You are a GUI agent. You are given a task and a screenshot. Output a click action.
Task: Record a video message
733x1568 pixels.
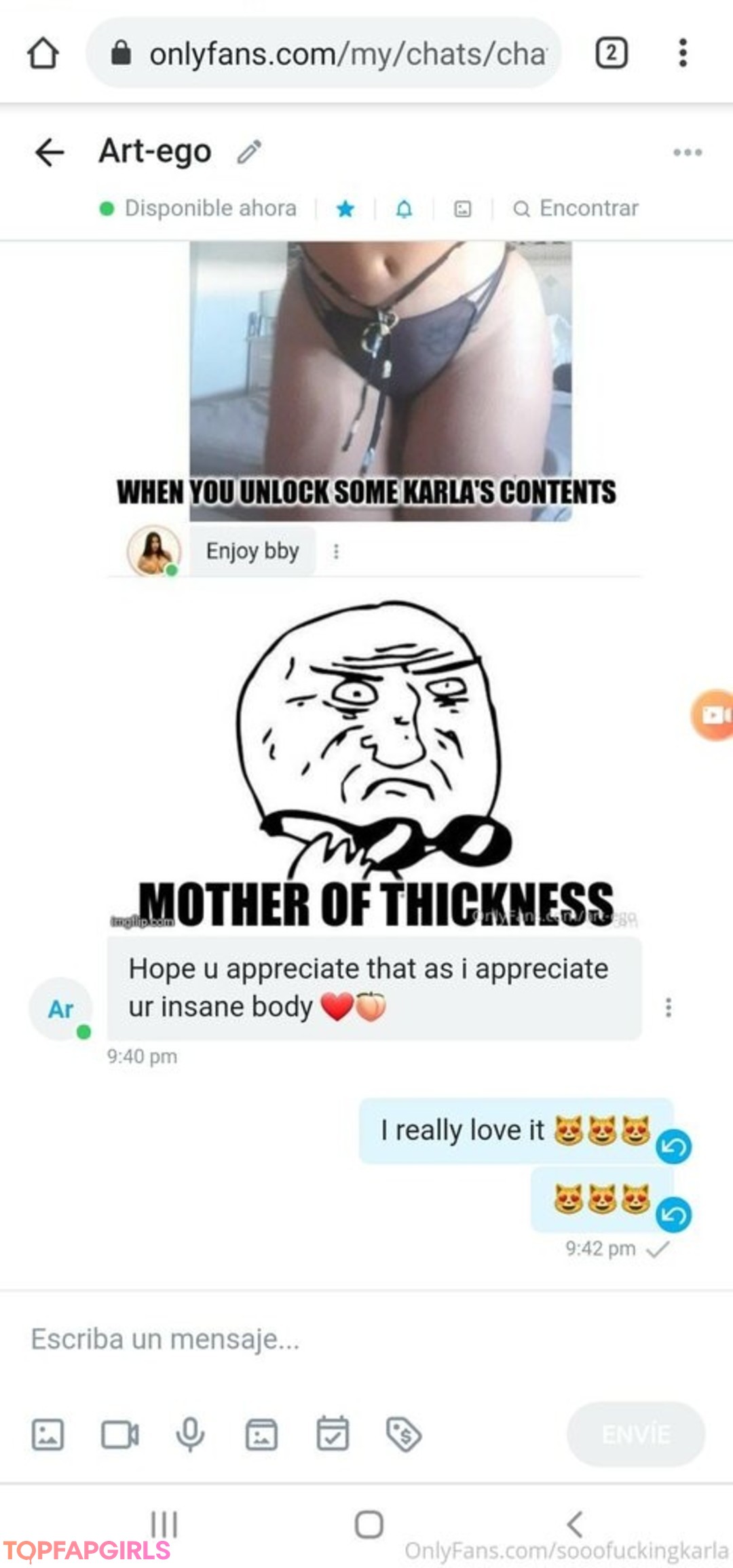pyautogui.click(x=120, y=1435)
